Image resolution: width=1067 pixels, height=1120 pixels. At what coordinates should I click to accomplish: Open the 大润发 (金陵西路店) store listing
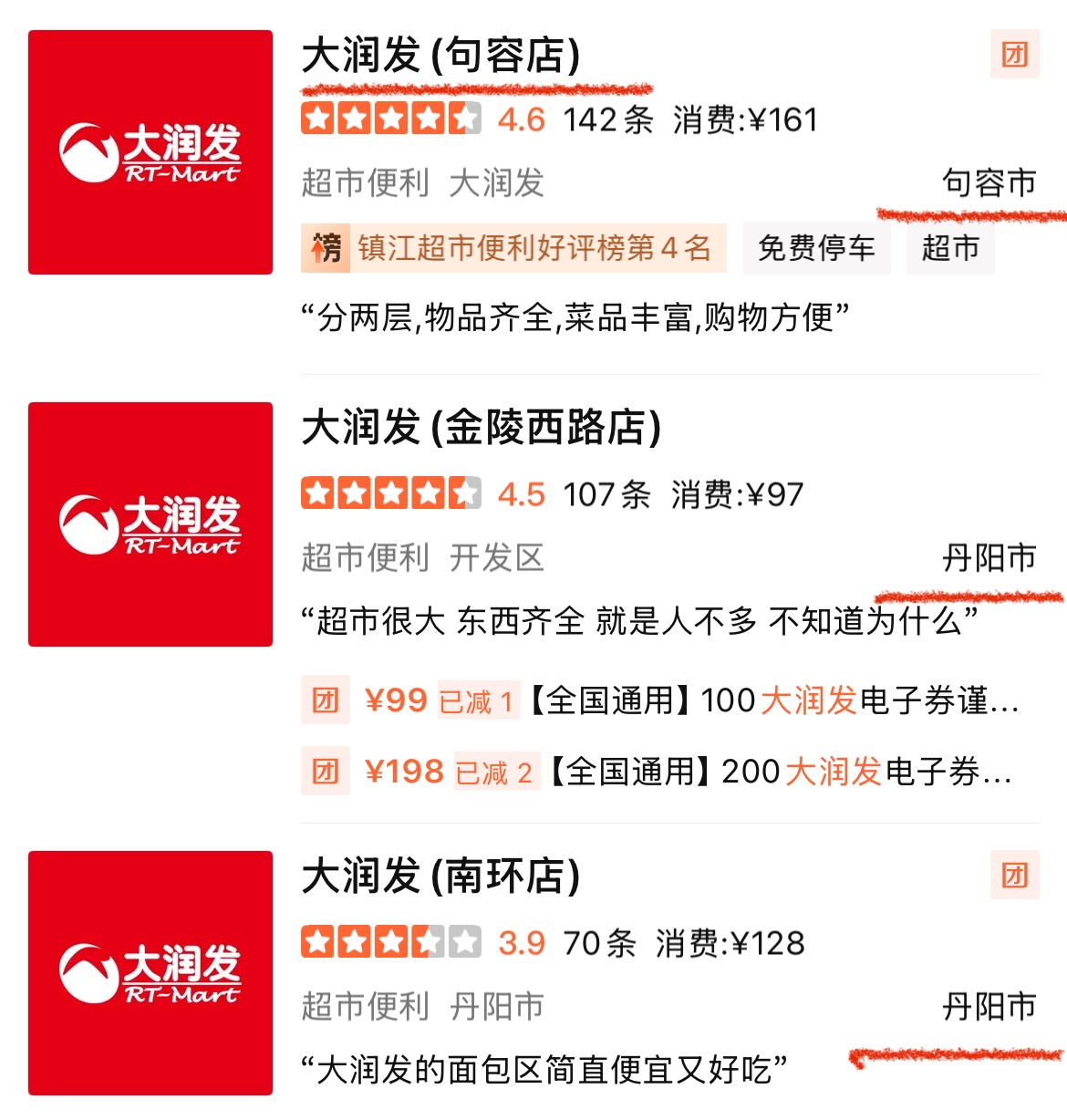pos(481,428)
